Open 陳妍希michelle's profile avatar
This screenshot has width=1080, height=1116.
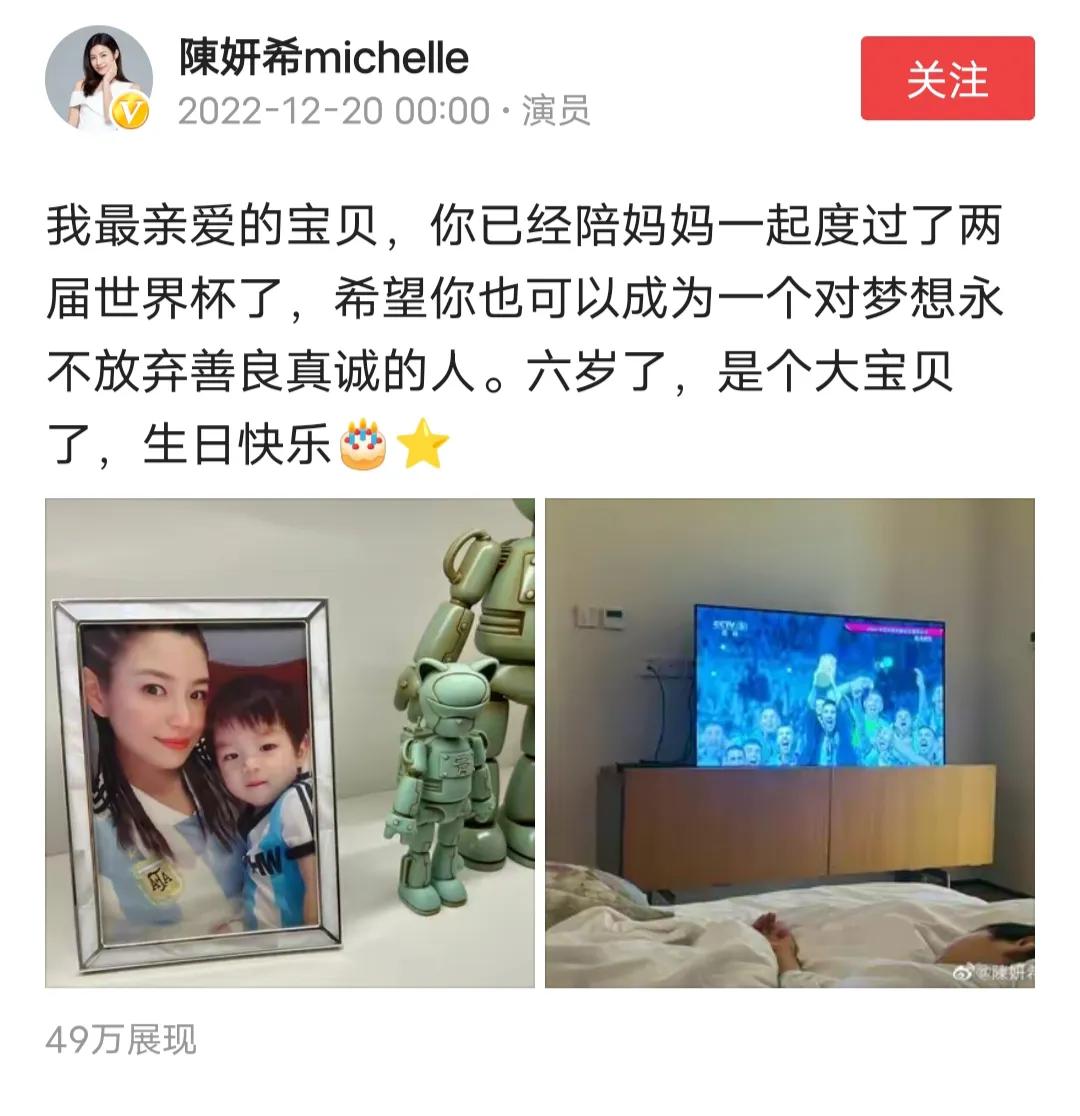tap(98, 78)
